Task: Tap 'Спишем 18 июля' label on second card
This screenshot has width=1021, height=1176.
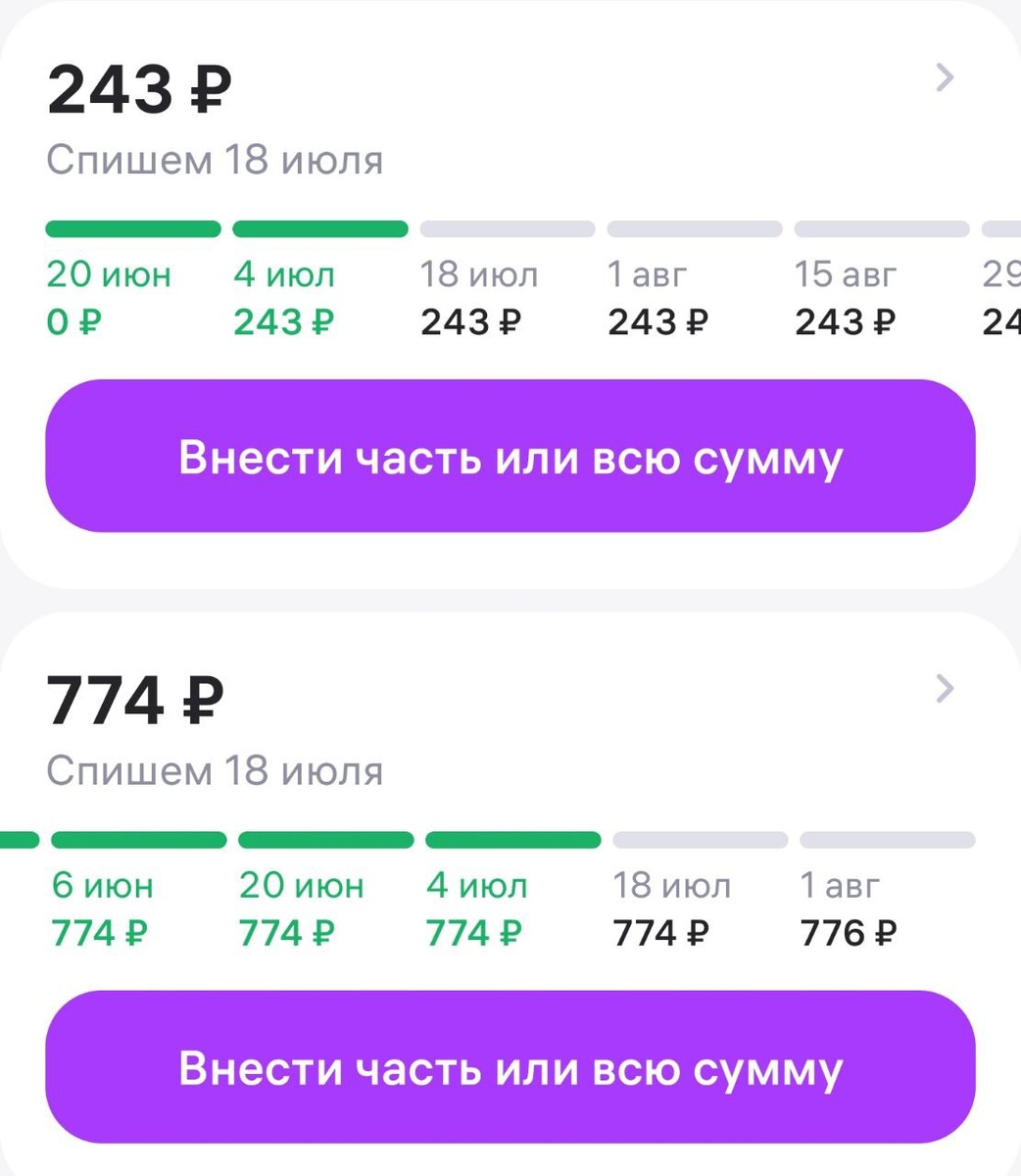Action: click(x=216, y=771)
